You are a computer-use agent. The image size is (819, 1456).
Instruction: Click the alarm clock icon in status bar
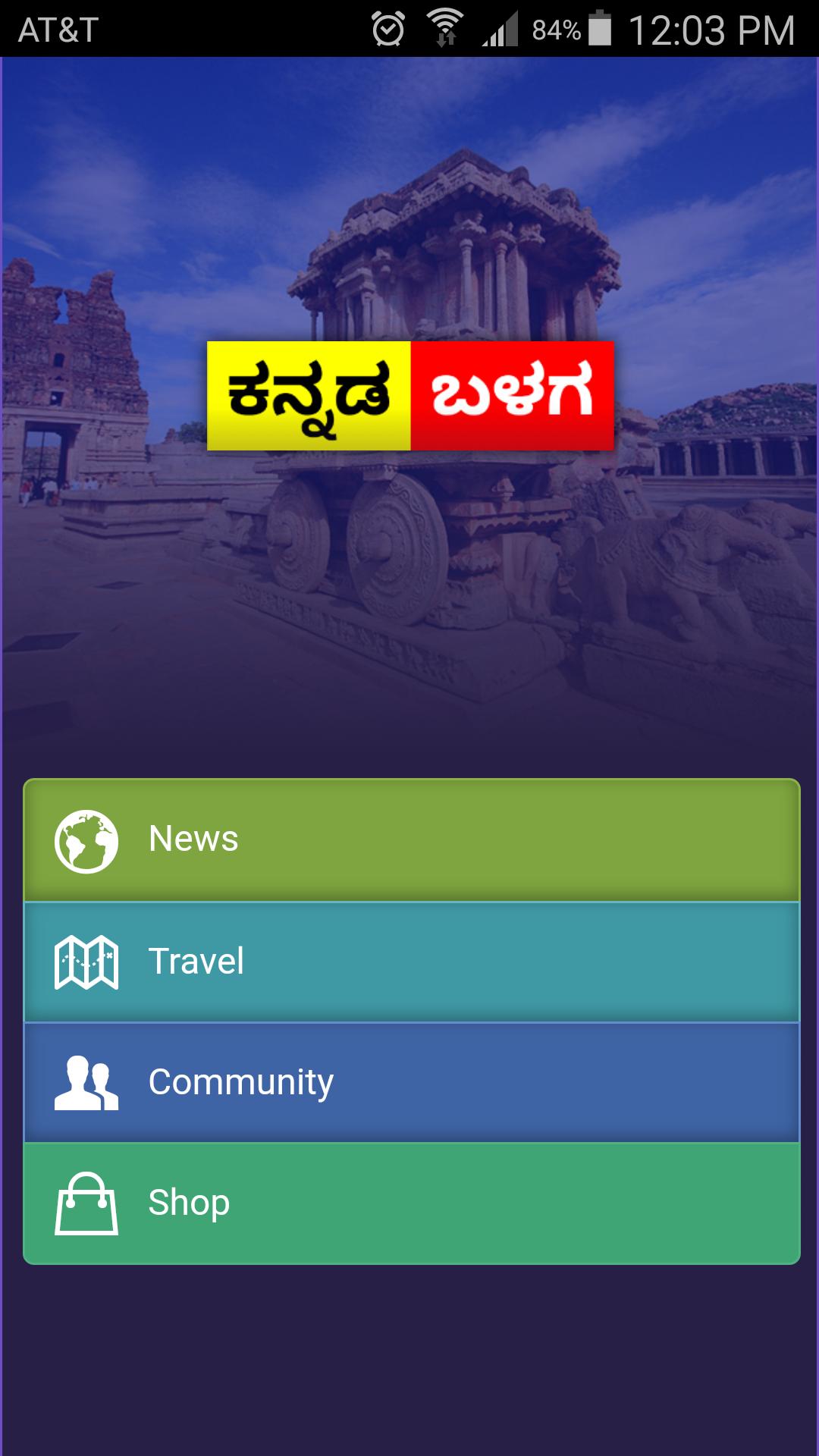coord(388,28)
